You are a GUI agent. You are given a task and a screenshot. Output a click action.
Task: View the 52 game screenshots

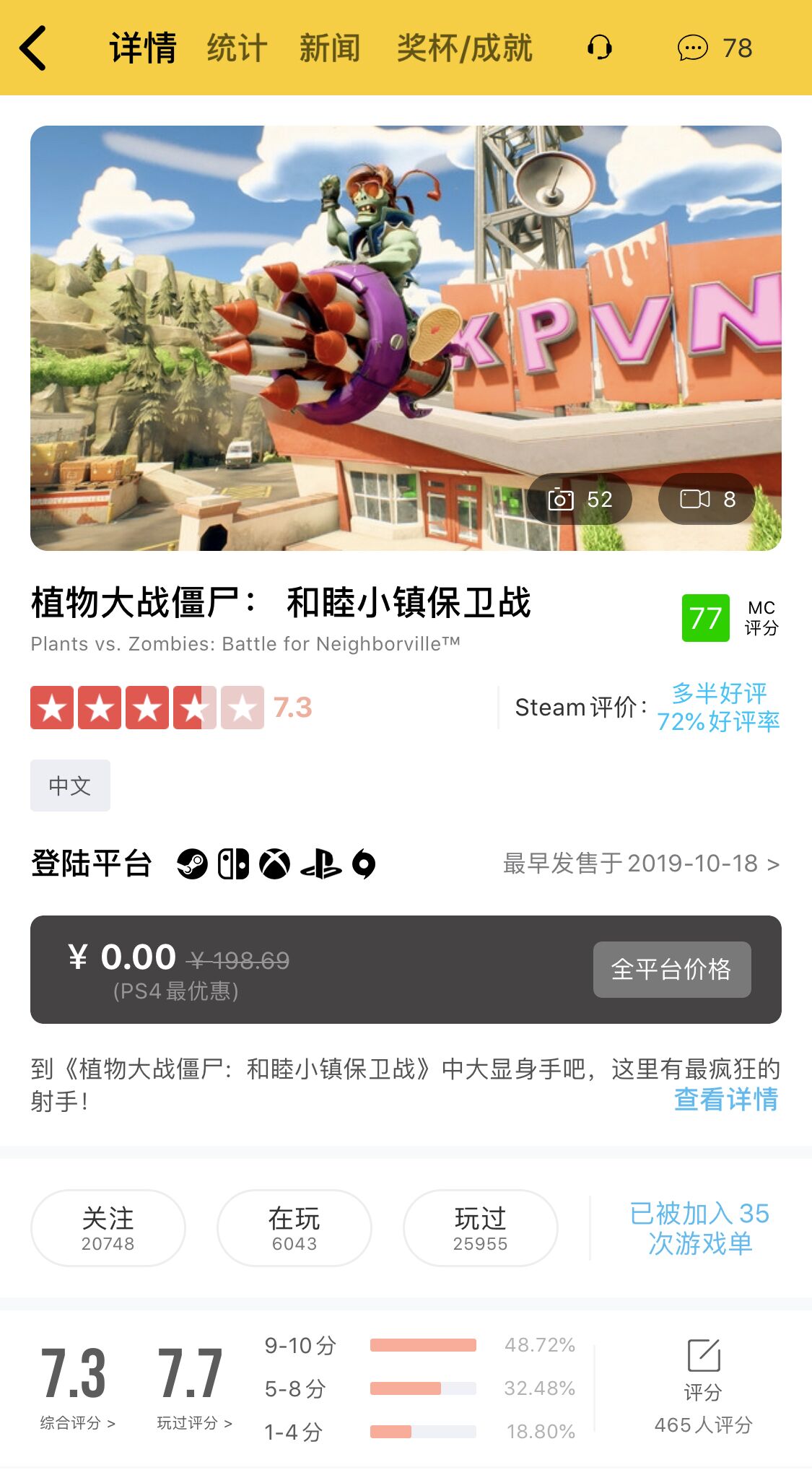click(x=580, y=499)
